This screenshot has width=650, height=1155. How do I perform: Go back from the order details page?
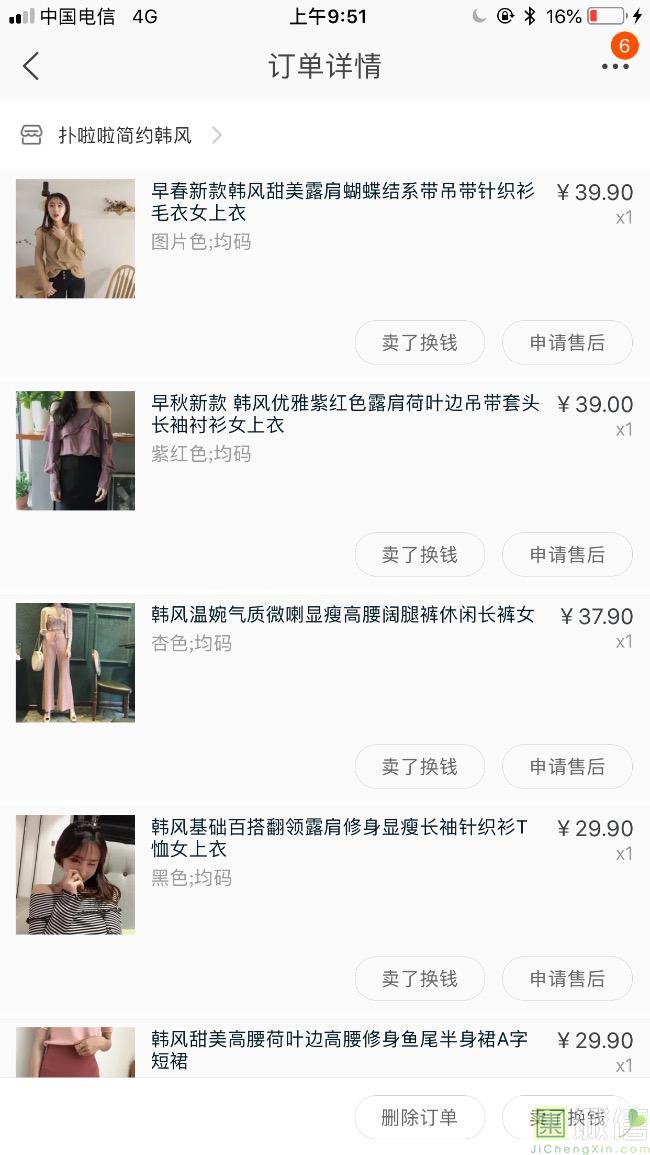coord(31,66)
